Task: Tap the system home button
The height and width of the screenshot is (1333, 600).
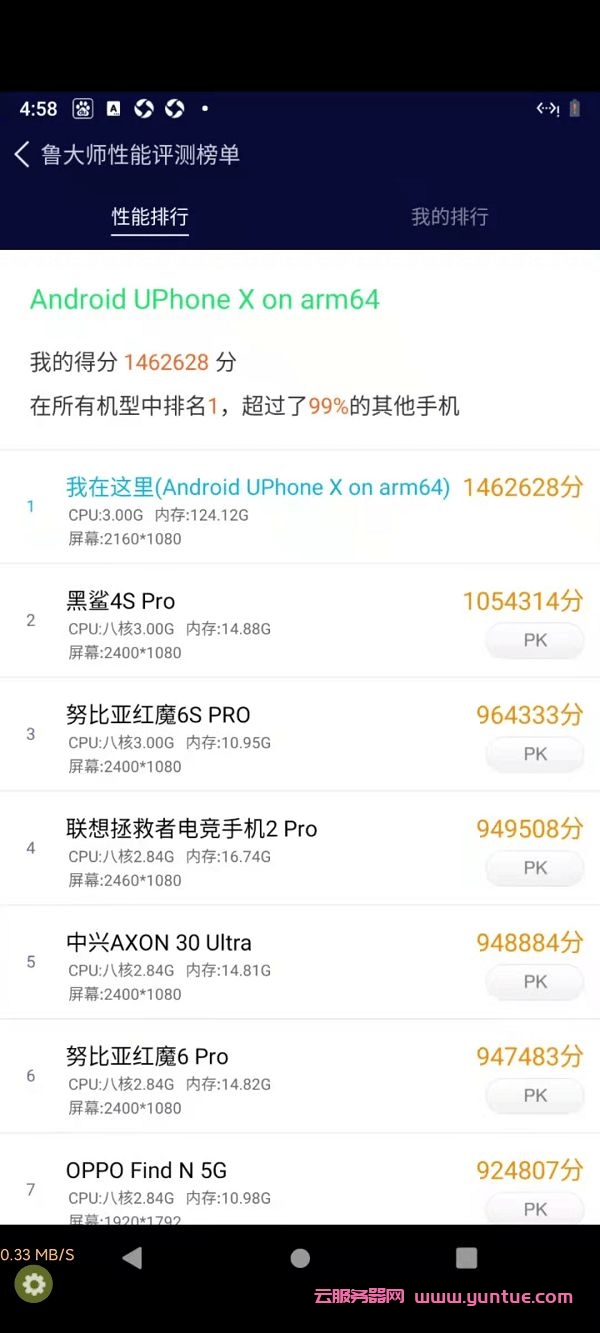Action: click(x=300, y=1258)
